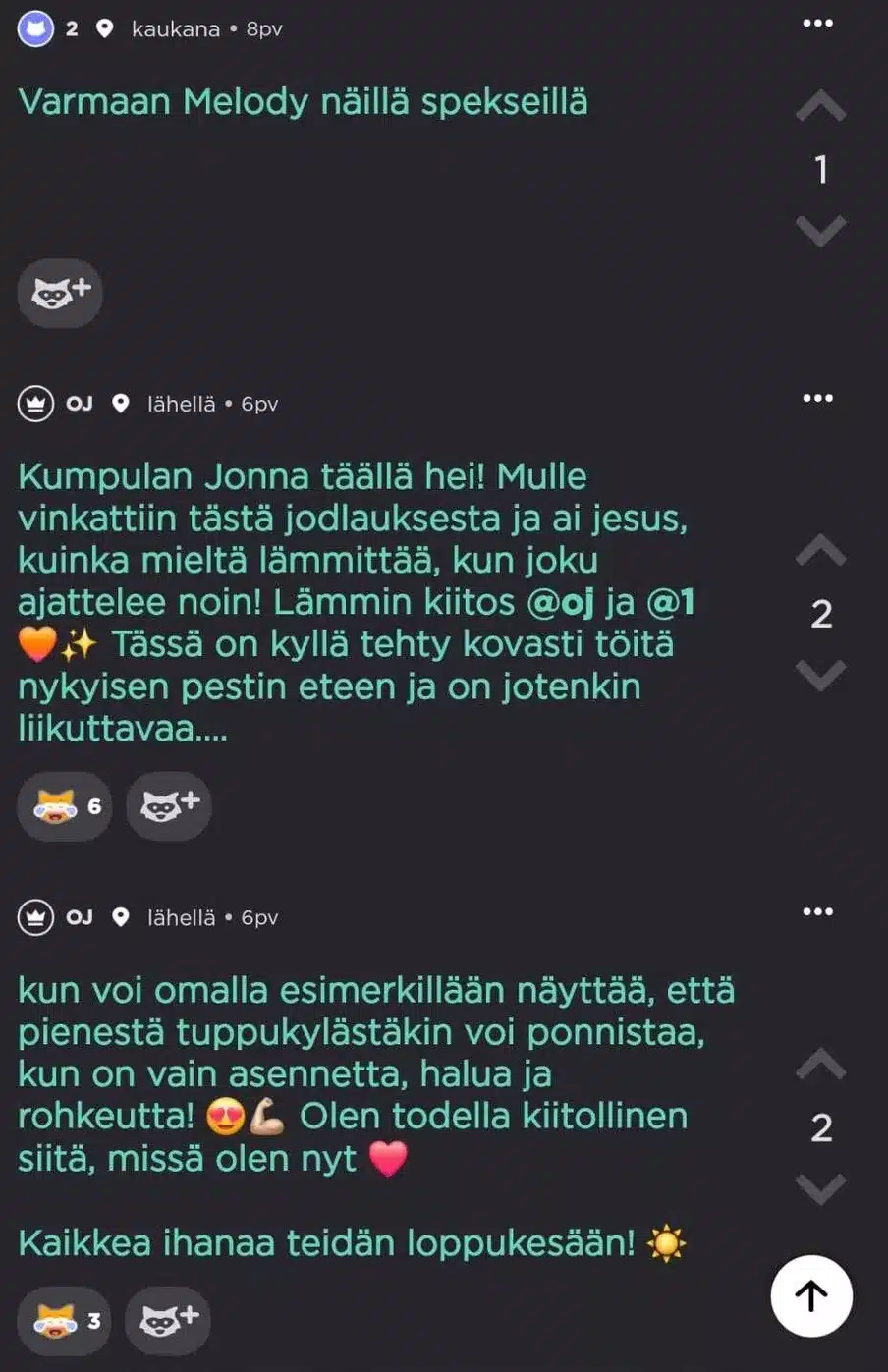The height and width of the screenshot is (1372, 888).
Task: Upvote the 'kun voi omalla esimerkillään' comment
Action: pos(820,1065)
